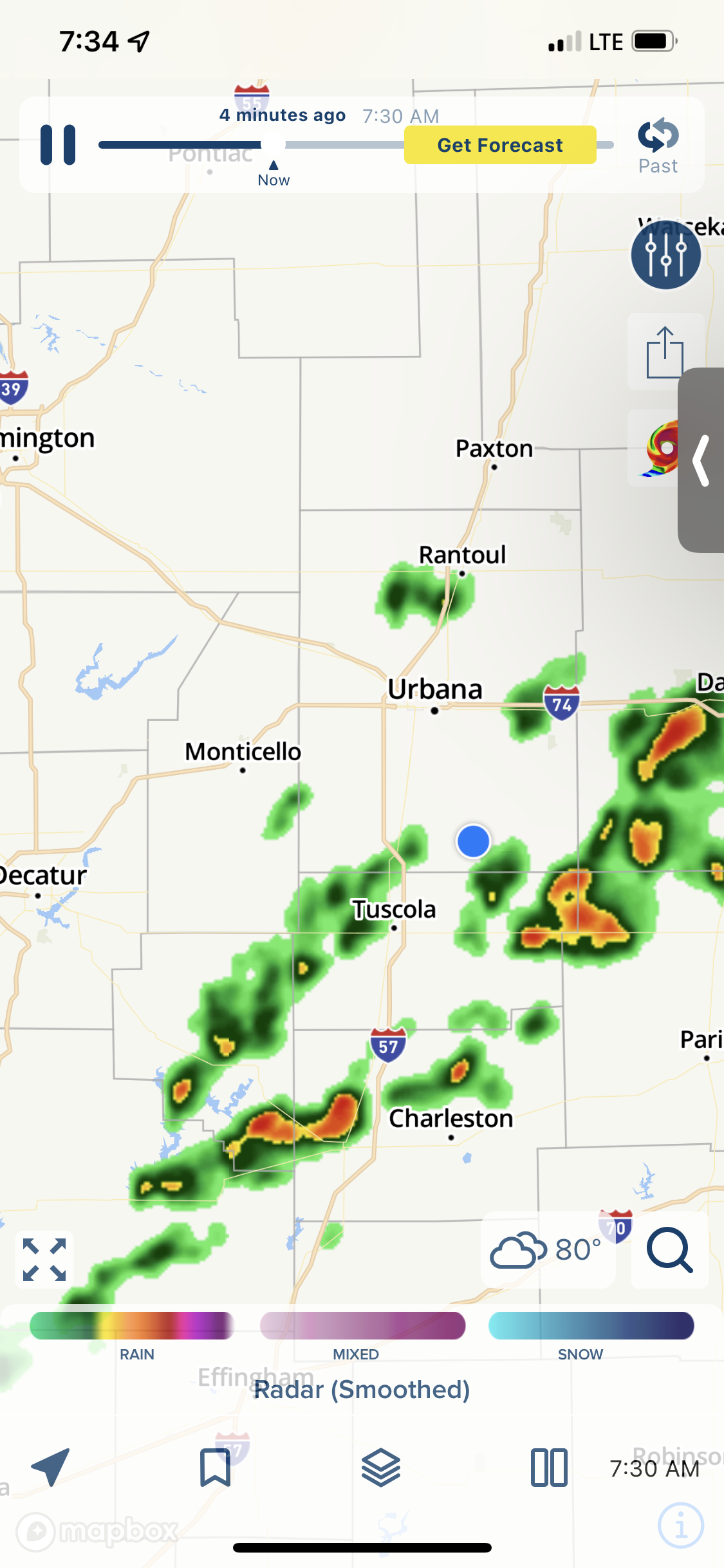Open location search magnifier
The width and height of the screenshot is (724, 1568).
tap(670, 1249)
